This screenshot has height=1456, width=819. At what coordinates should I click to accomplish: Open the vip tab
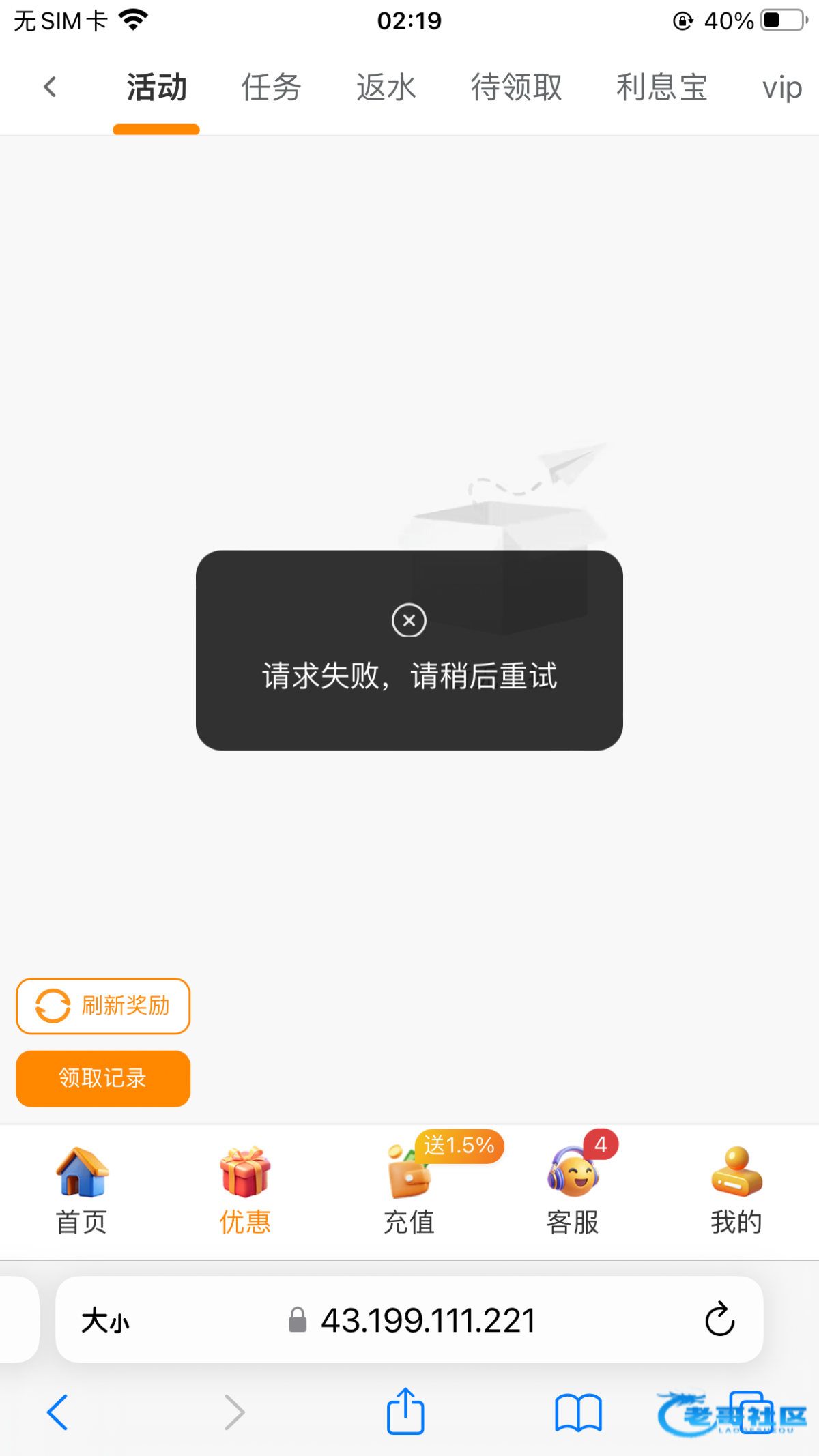(x=781, y=88)
